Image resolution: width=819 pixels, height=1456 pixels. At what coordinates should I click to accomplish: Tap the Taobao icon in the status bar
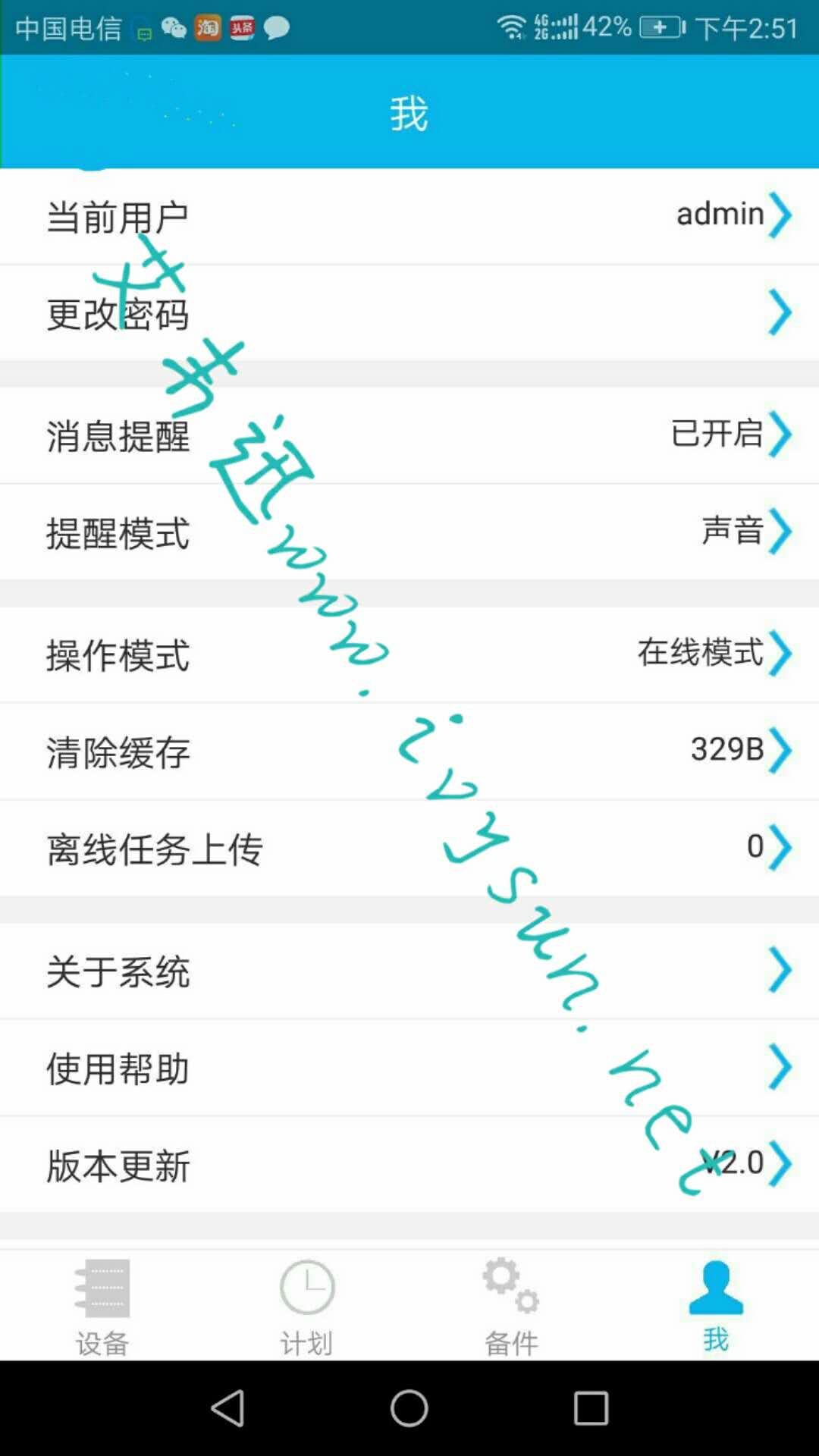click(206, 27)
